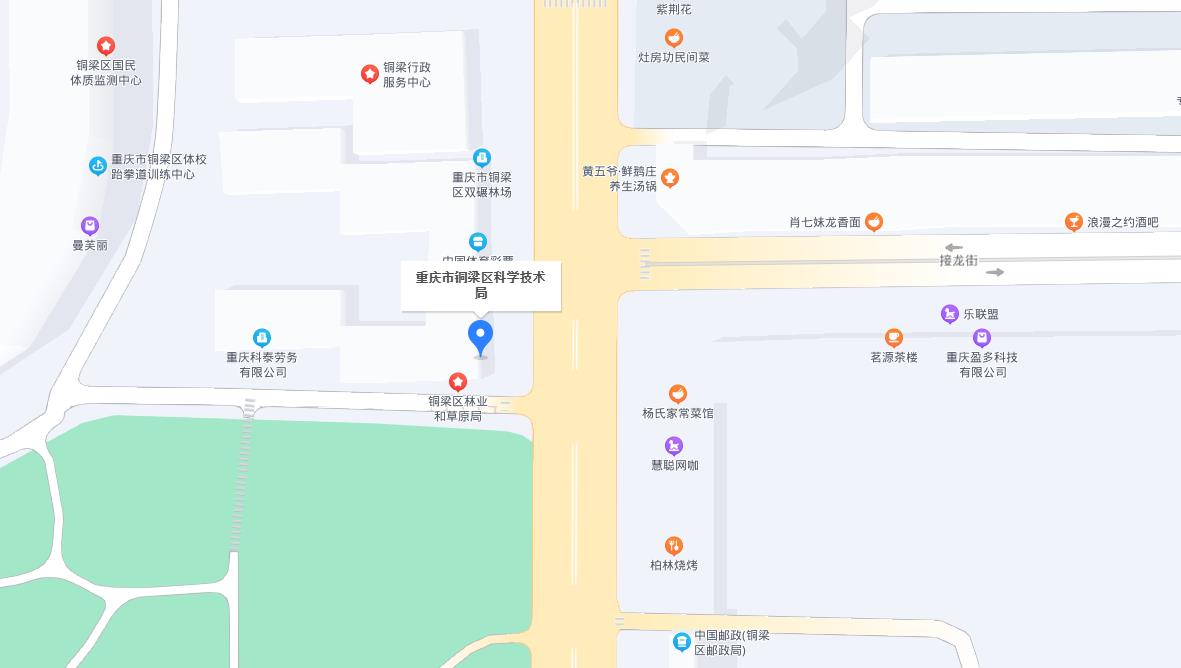1181x668 pixels.
Task: Open 重庆市铜梁区体校跆拳道训练中心 point
Action: 98,166
